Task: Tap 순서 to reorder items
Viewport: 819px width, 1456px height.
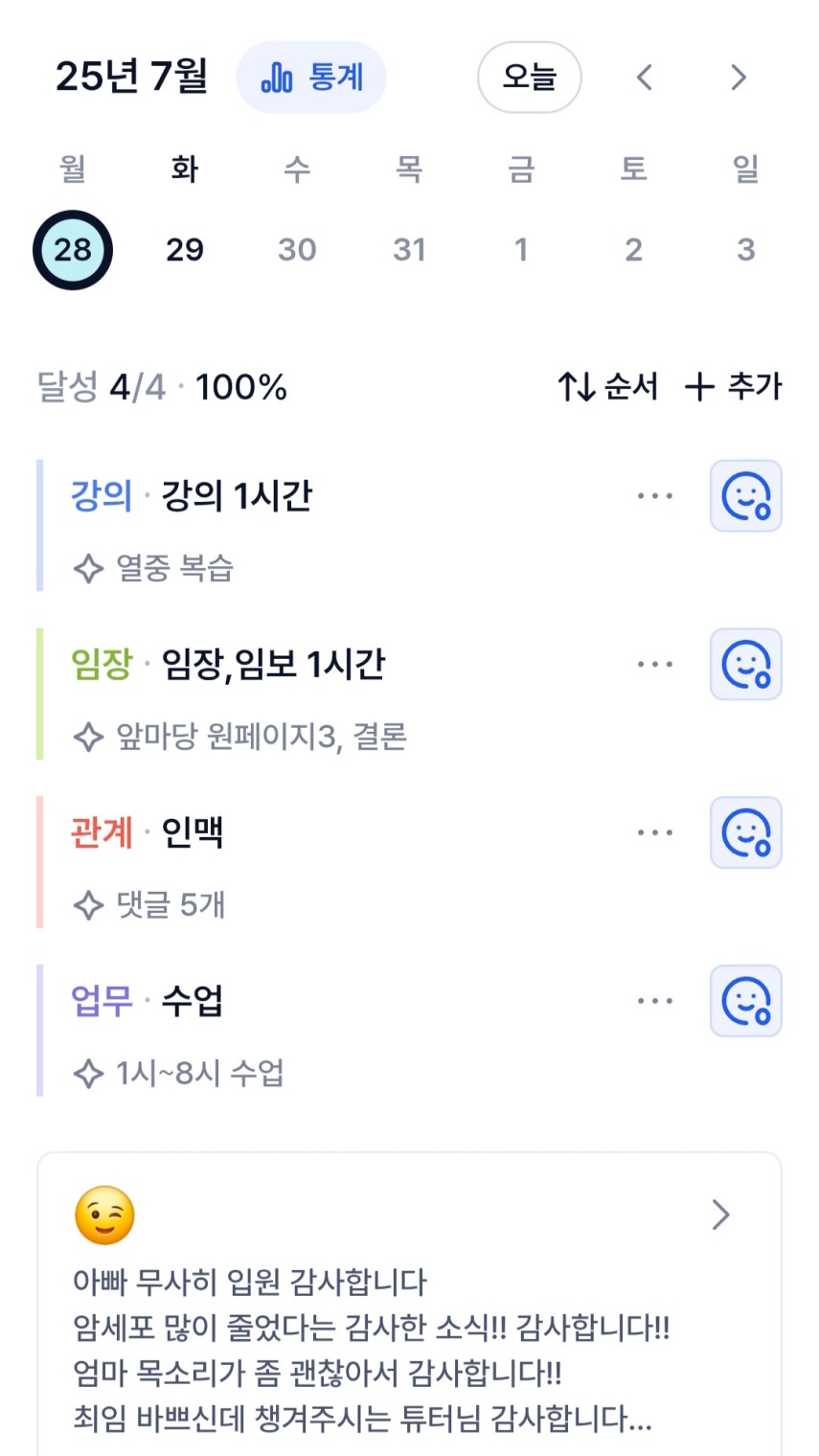Action: click(x=607, y=387)
